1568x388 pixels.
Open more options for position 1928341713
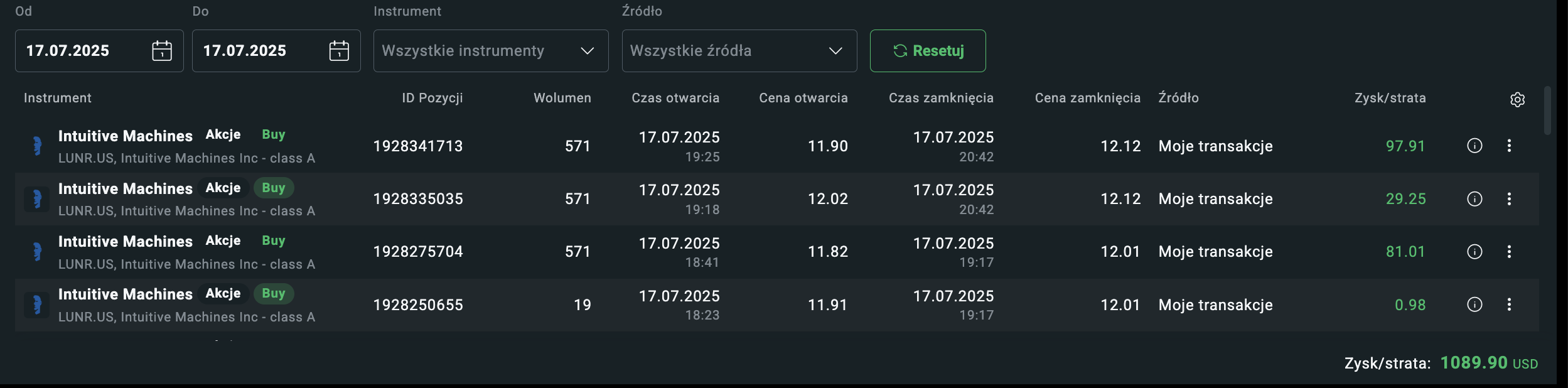pyautogui.click(x=1509, y=146)
